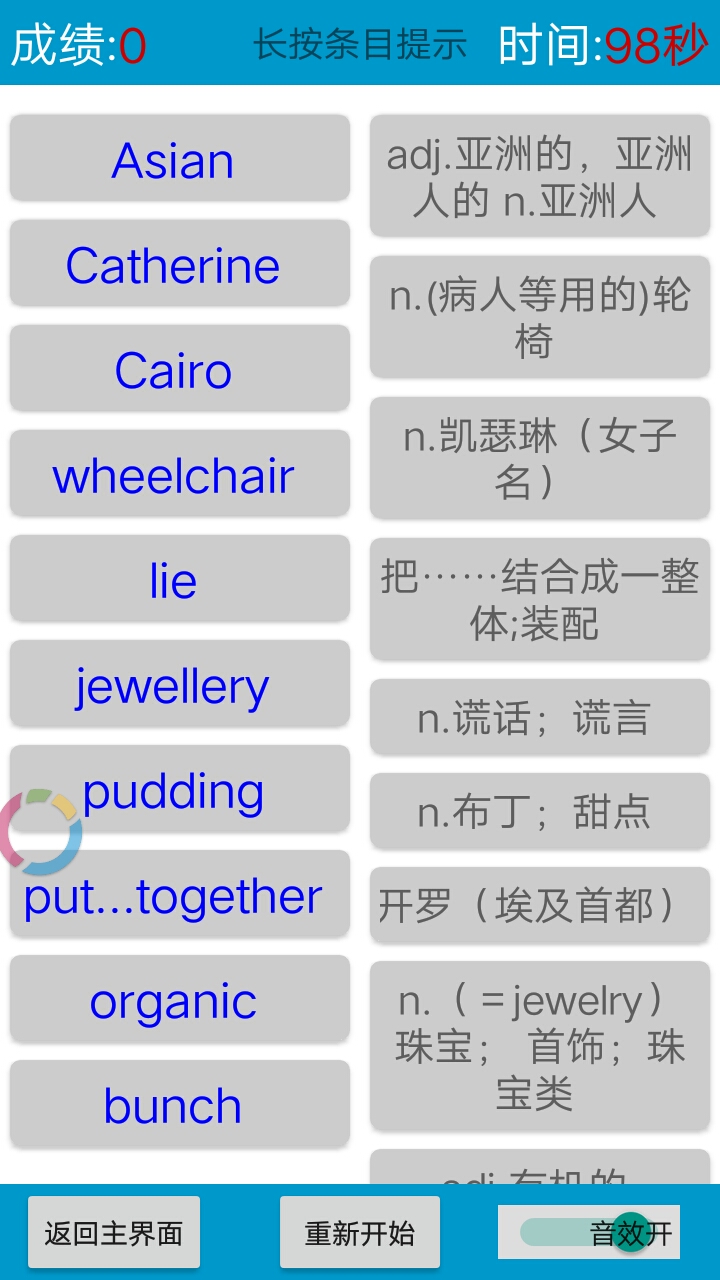Tap the definition 珠宝；首饰；珠宝类
The height and width of the screenshot is (1280, 720).
pos(539,1046)
